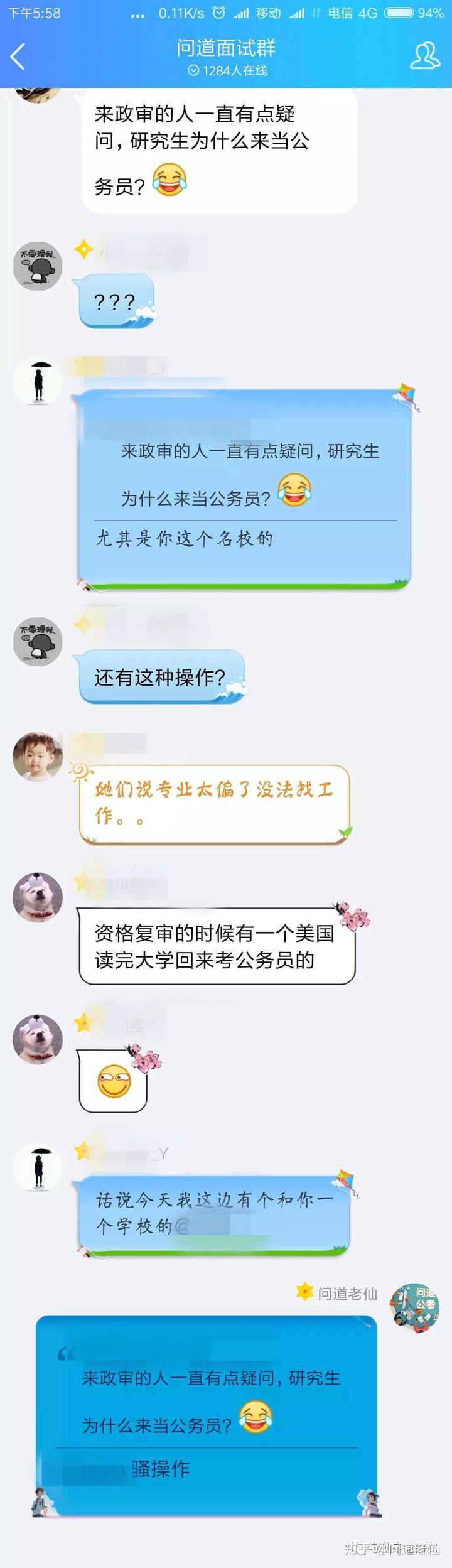Open the avatar beside '还有这种操作?' message
Screen dimensions: 452x1568
point(38,641)
